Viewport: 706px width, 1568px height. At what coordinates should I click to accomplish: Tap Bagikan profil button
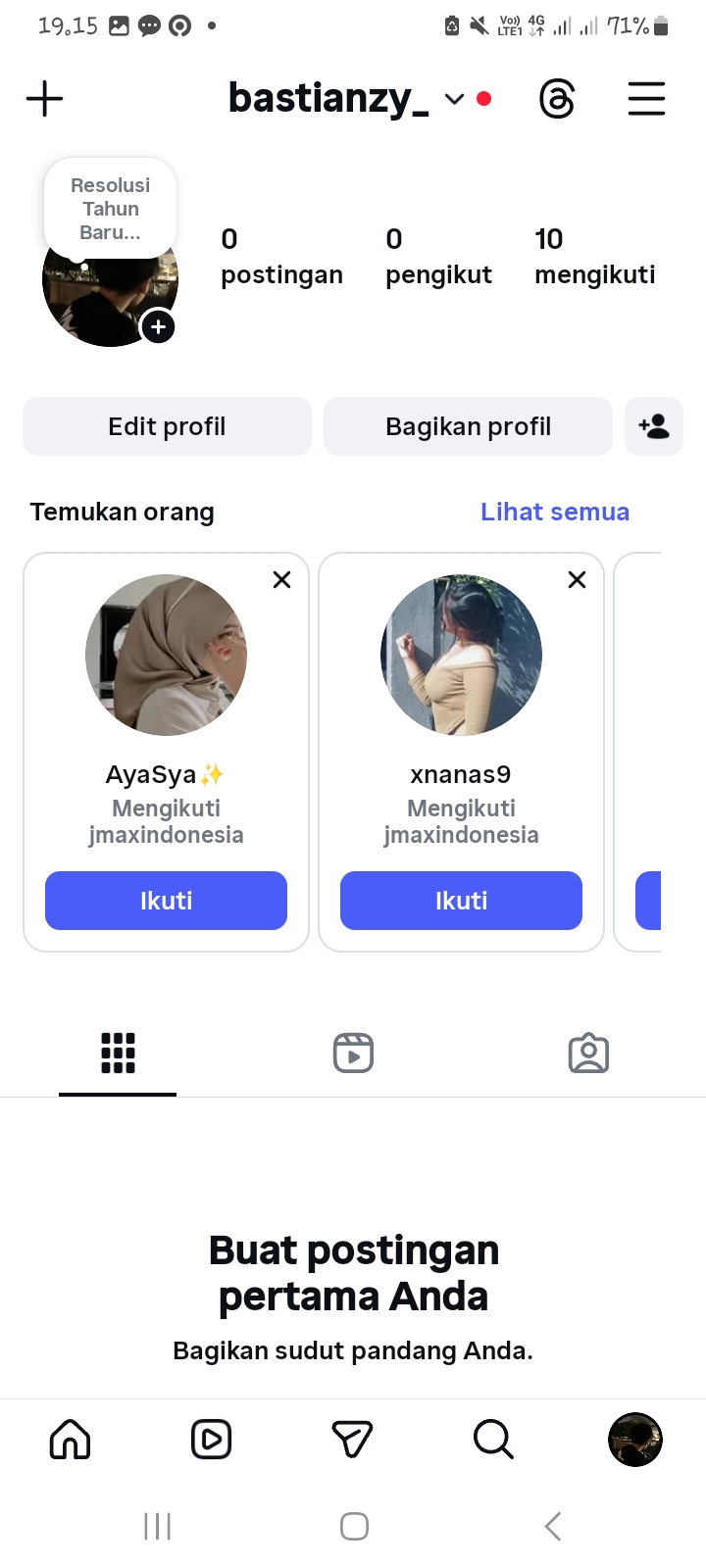coord(468,426)
